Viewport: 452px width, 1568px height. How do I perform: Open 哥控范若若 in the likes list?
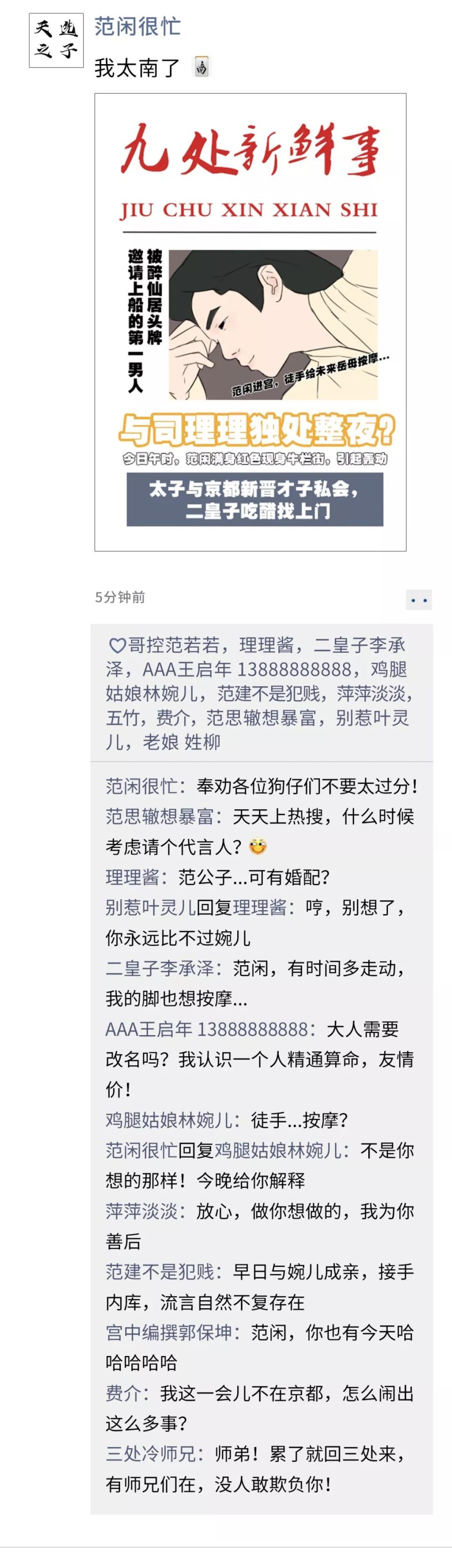click(173, 645)
